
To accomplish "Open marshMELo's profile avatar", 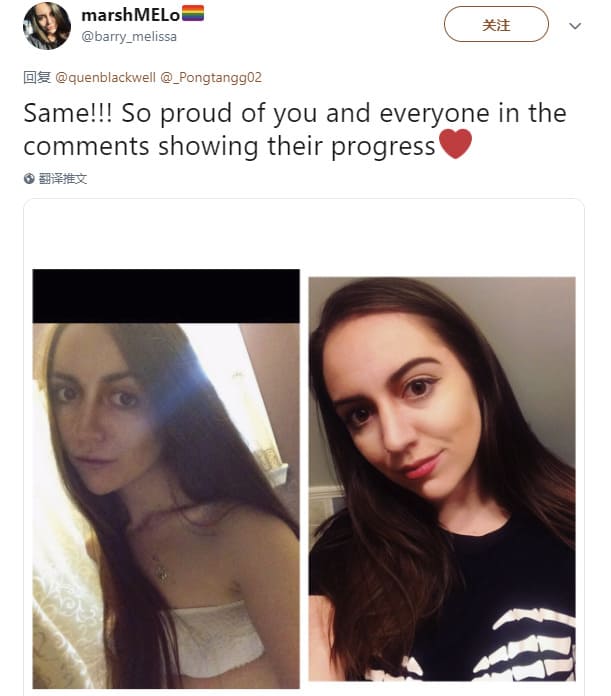I will (46, 26).
